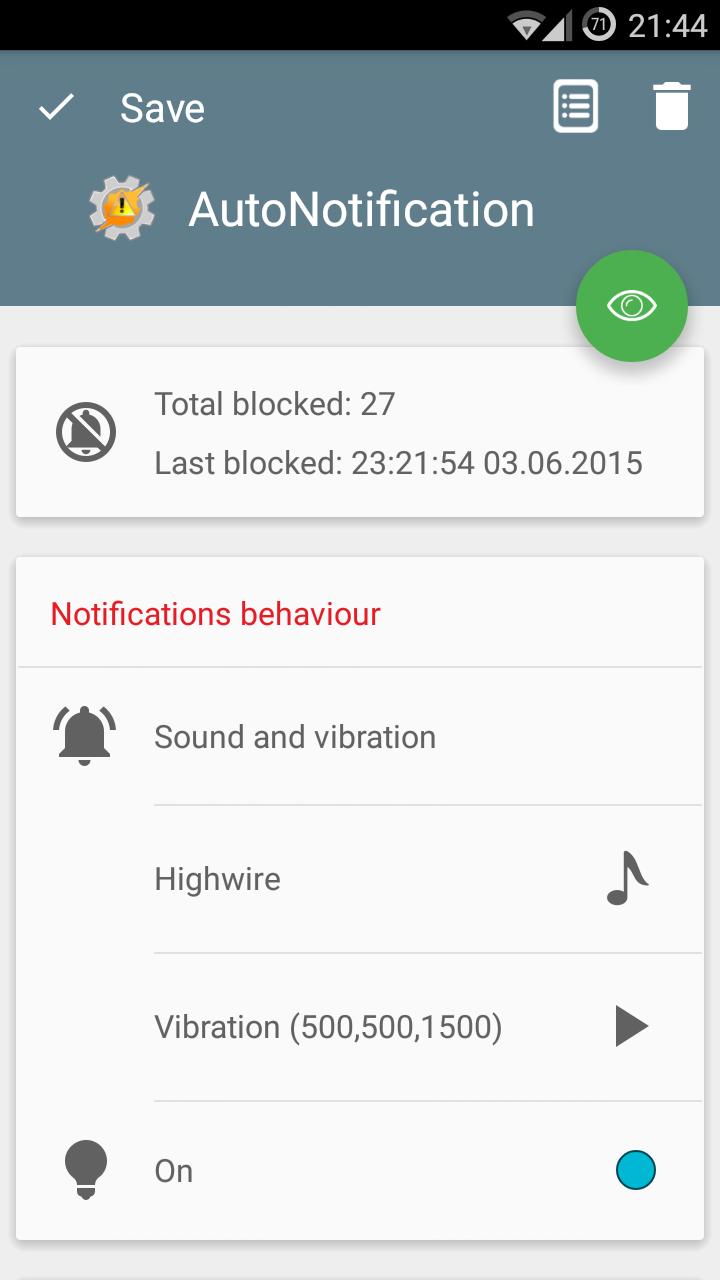Screen dimensions: 720x1280
Task: Choose the cyan LED color swatch
Action: [637, 1168]
